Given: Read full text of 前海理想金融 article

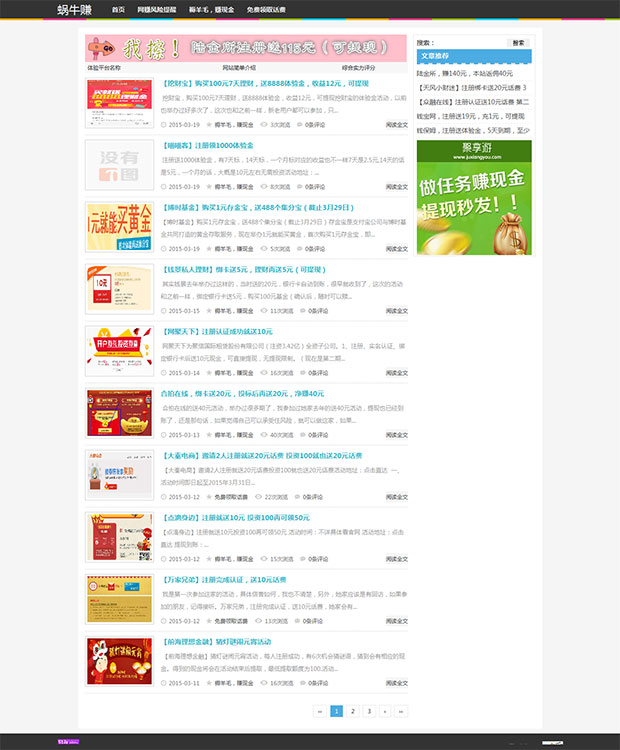Looking at the screenshot, I should pyautogui.click(x=396, y=682).
